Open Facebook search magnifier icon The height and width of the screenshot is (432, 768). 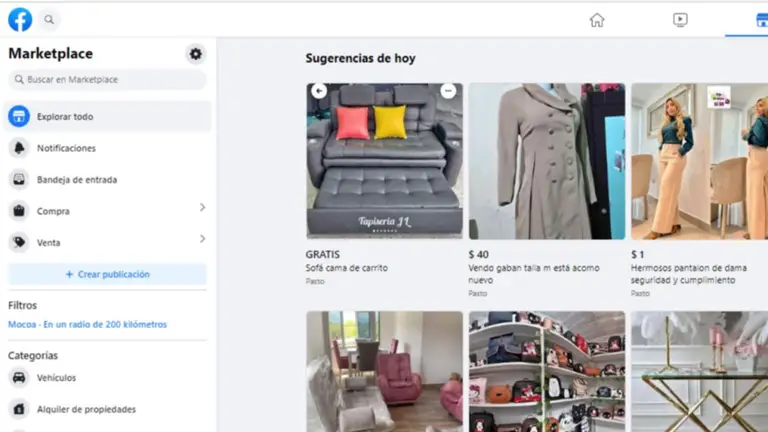pos(49,19)
